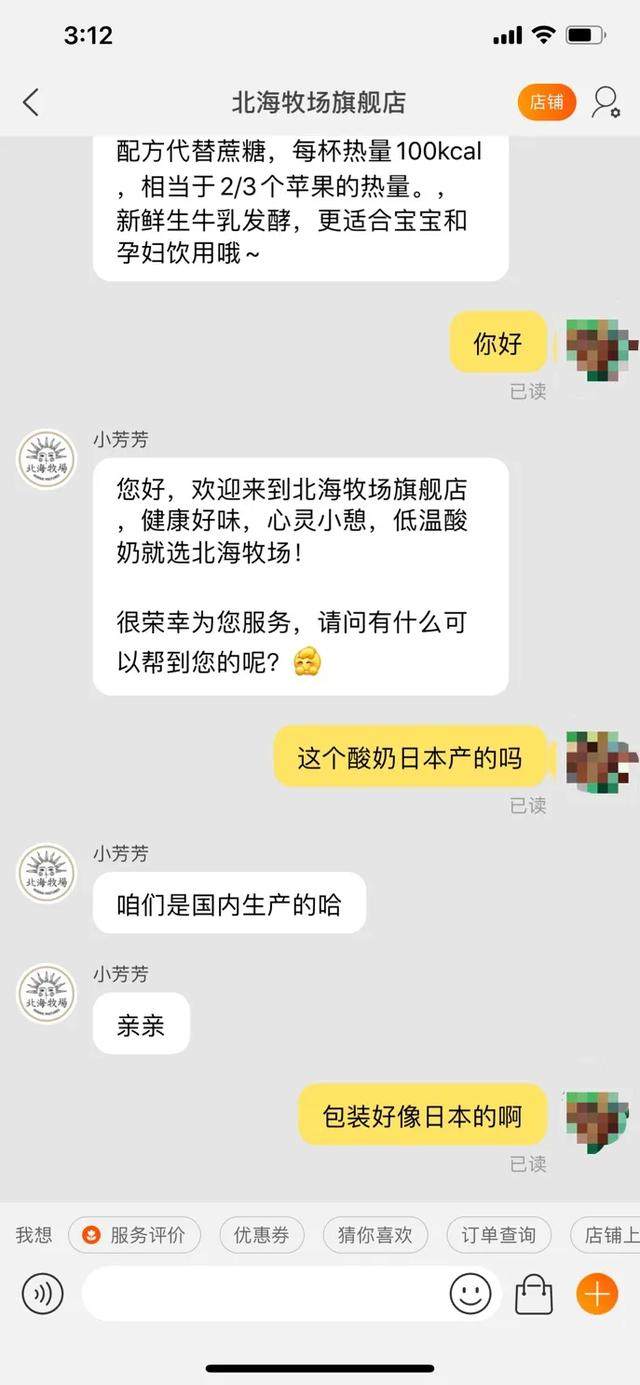Tap the 猜你喜欢 chip

point(375,1235)
